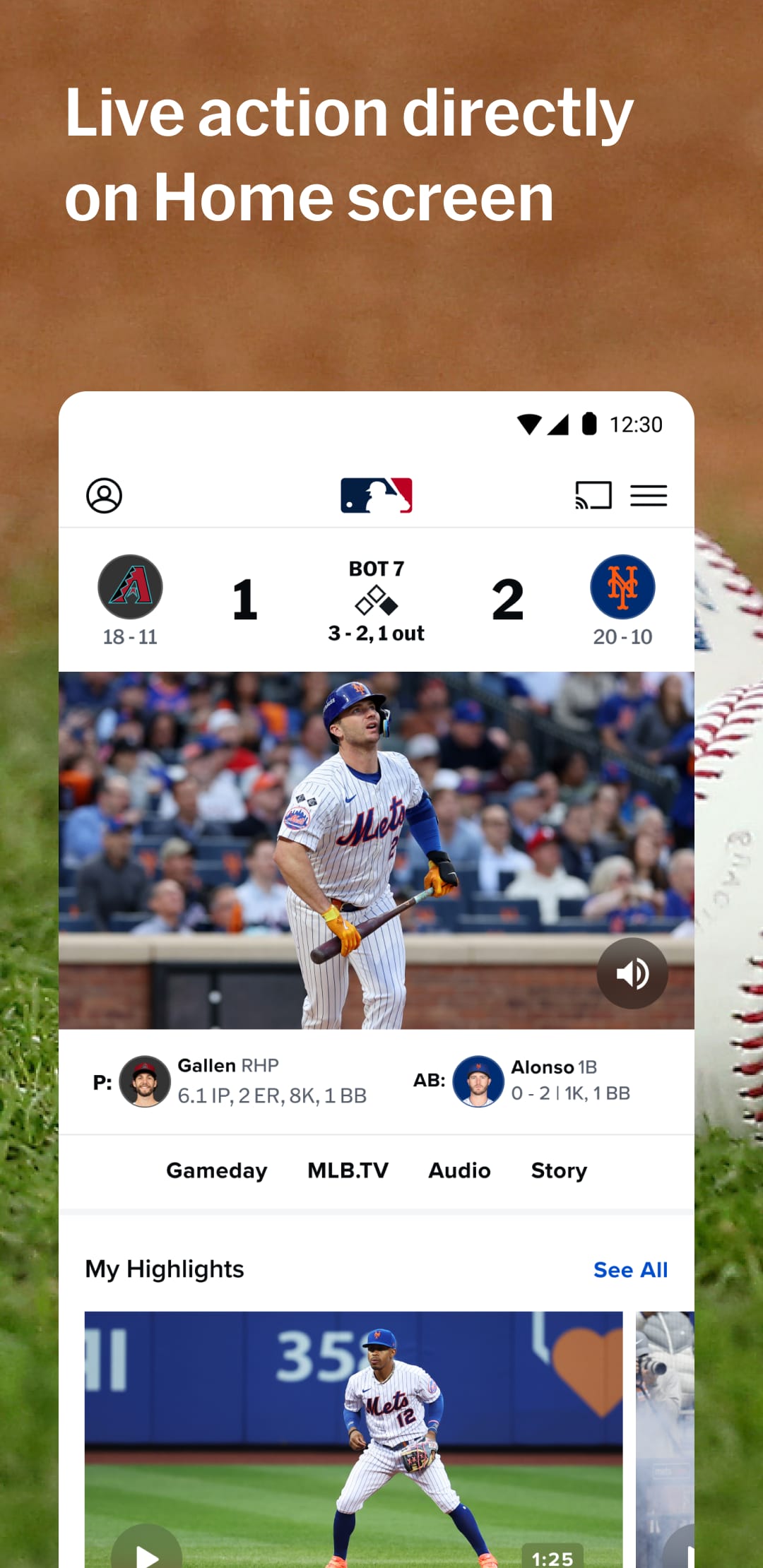Select the Diamondbacks team logo
The image size is (763, 1568).
132,586
